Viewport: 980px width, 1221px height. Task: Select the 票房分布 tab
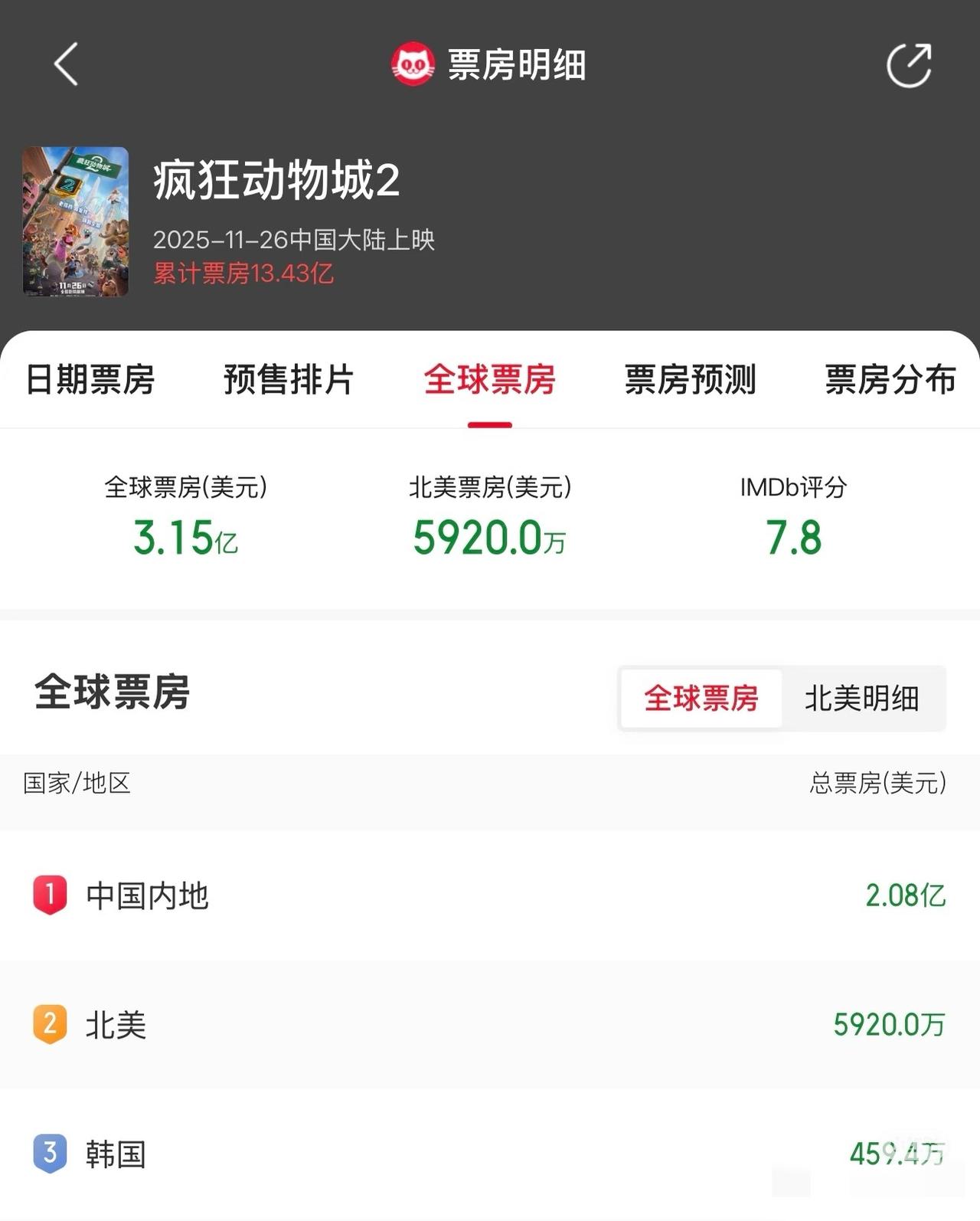888,378
